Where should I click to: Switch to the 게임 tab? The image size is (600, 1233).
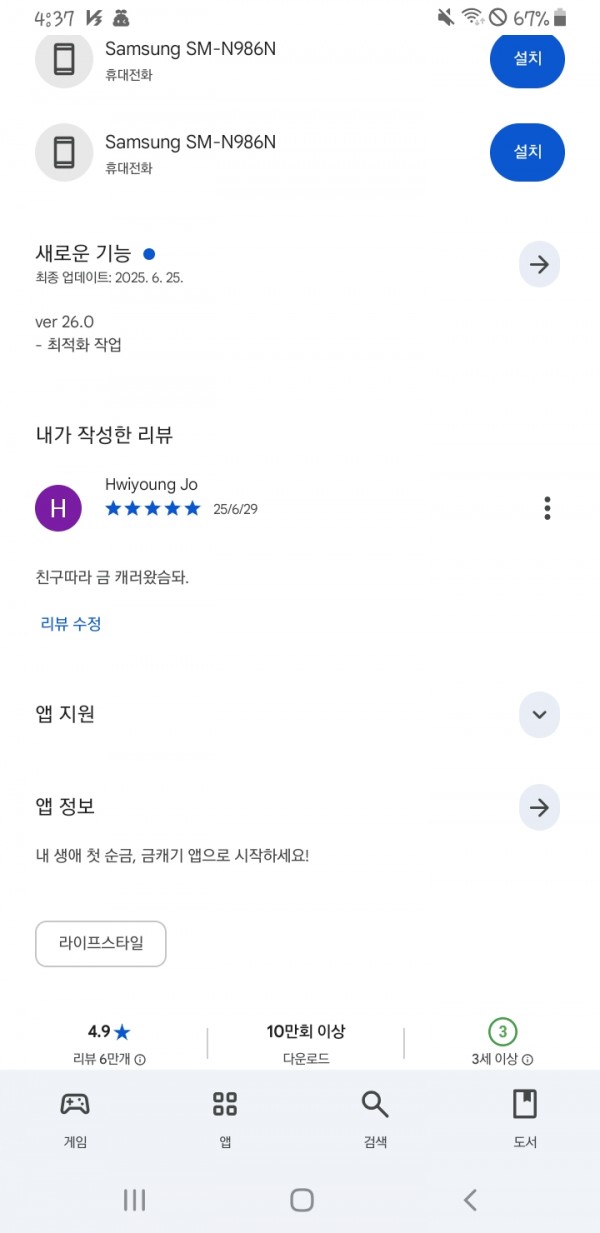click(x=75, y=1120)
